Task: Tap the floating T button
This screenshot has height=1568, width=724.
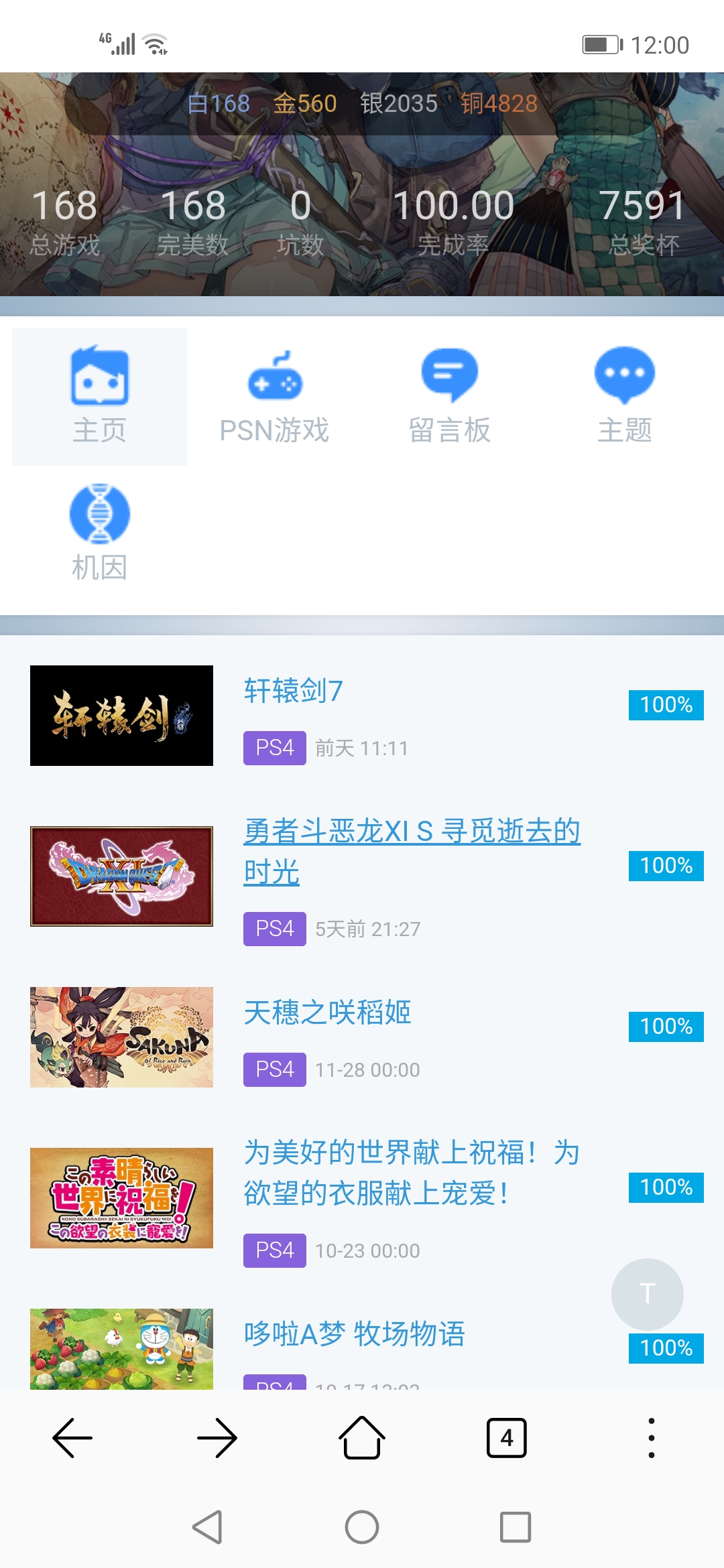Action: (x=647, y=1294)
